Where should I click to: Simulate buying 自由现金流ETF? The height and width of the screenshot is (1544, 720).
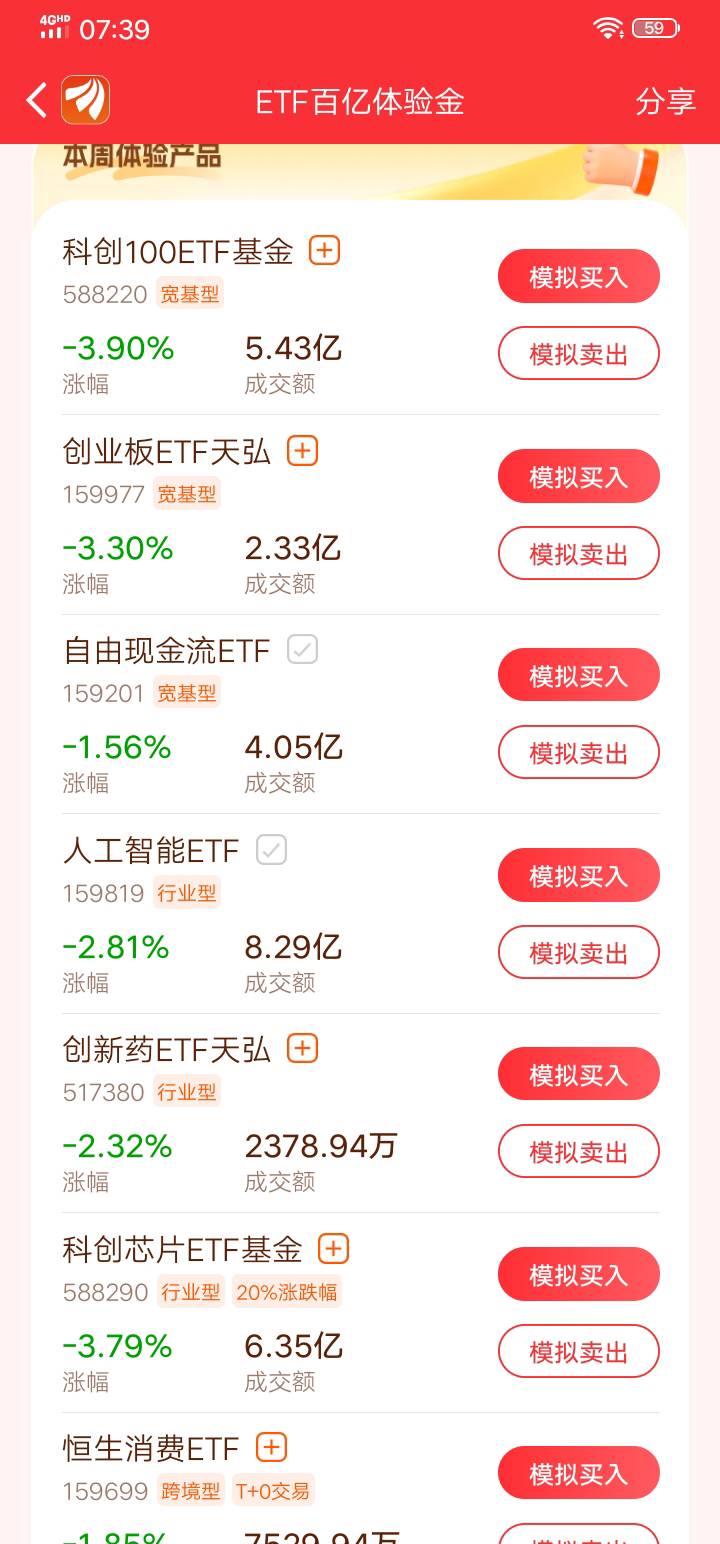pyautogui.click(x=578, y=675)
